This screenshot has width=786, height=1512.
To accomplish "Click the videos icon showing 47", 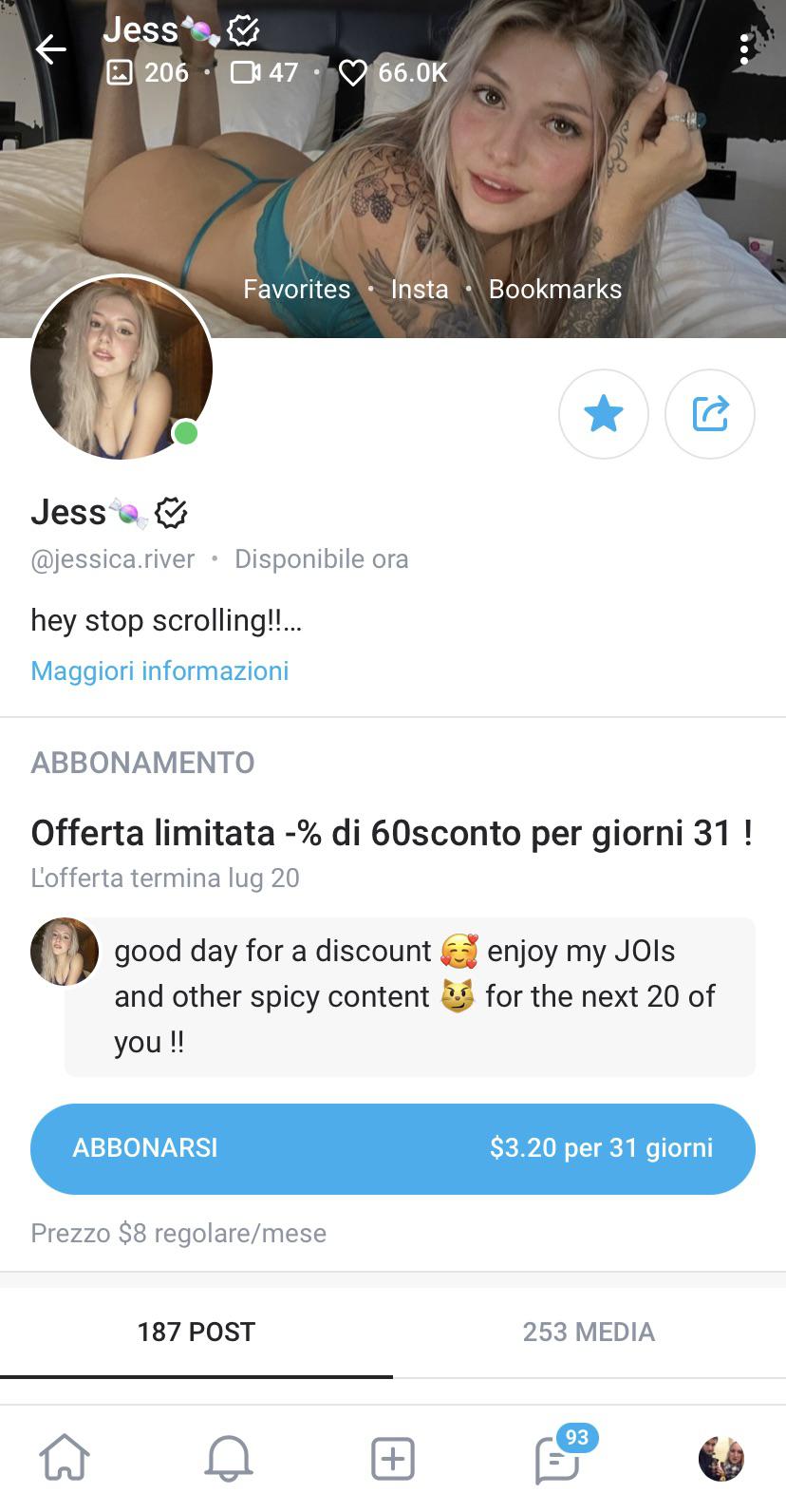I will [247, 72].
